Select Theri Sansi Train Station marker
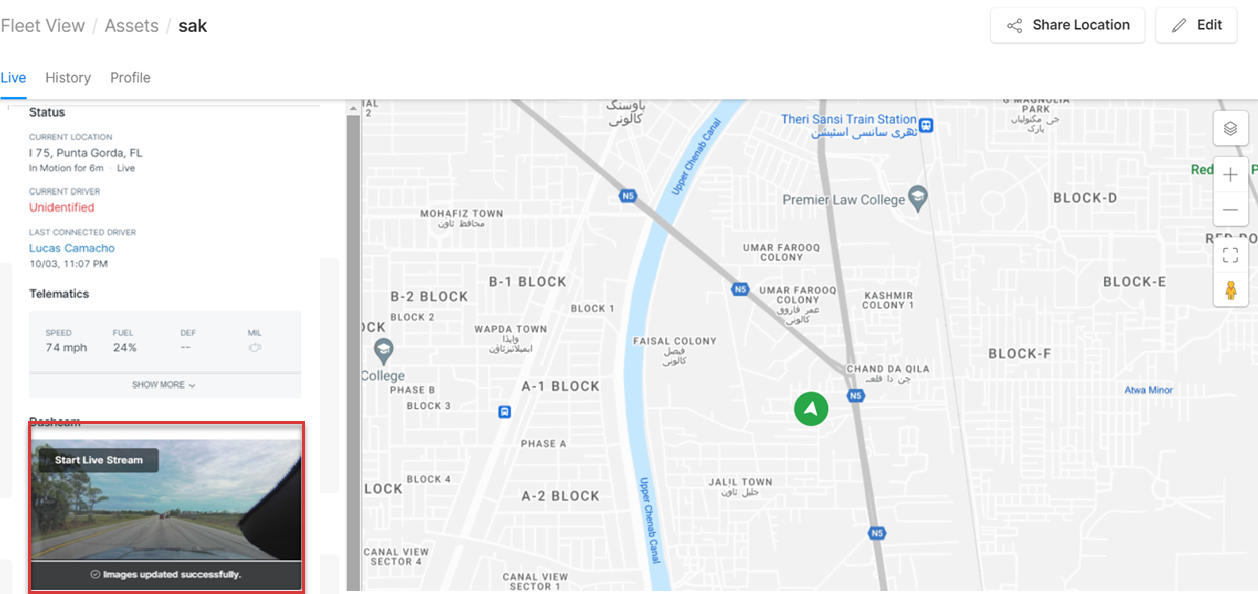 pyautogui.click(x=927, y=125)
